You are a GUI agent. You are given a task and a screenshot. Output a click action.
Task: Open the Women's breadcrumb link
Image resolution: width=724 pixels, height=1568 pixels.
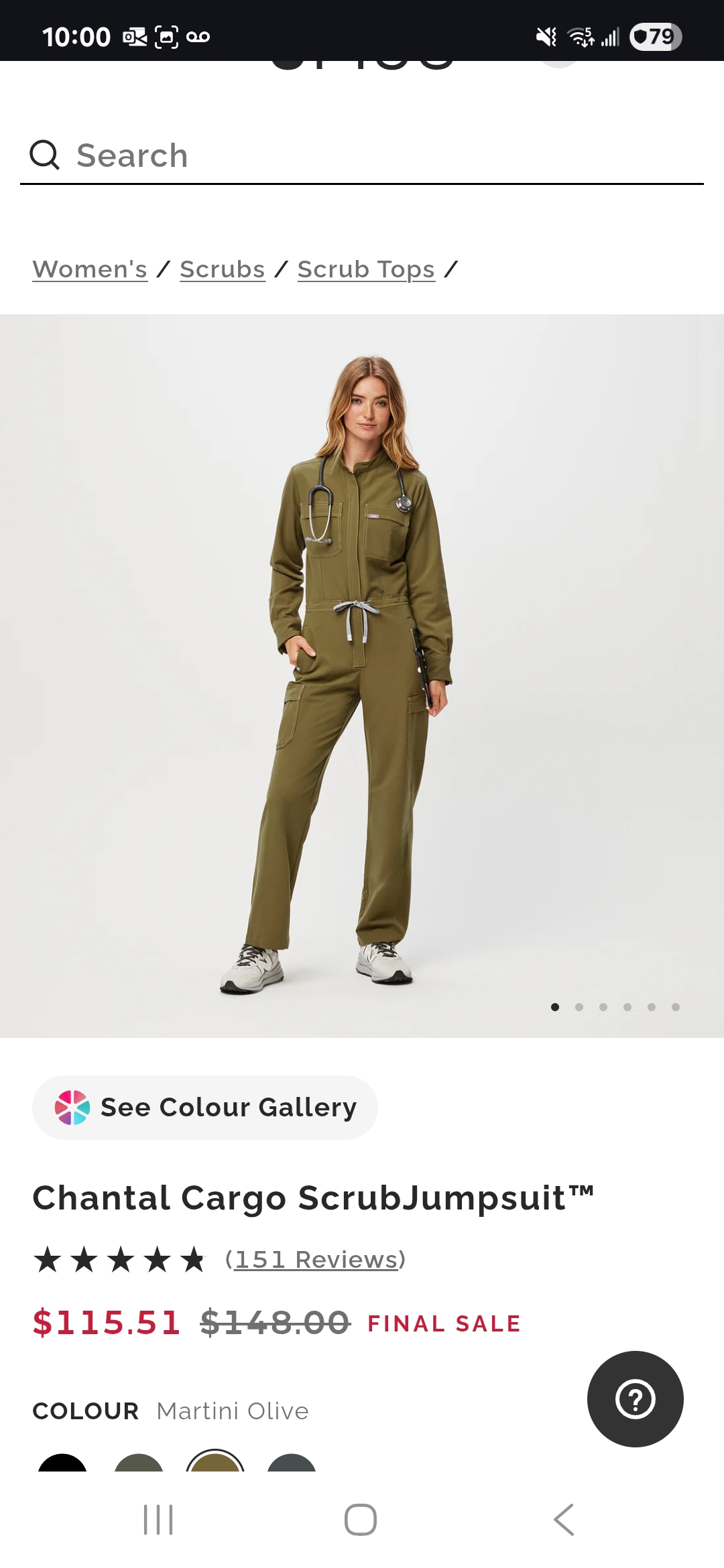[x=90, y=269]
